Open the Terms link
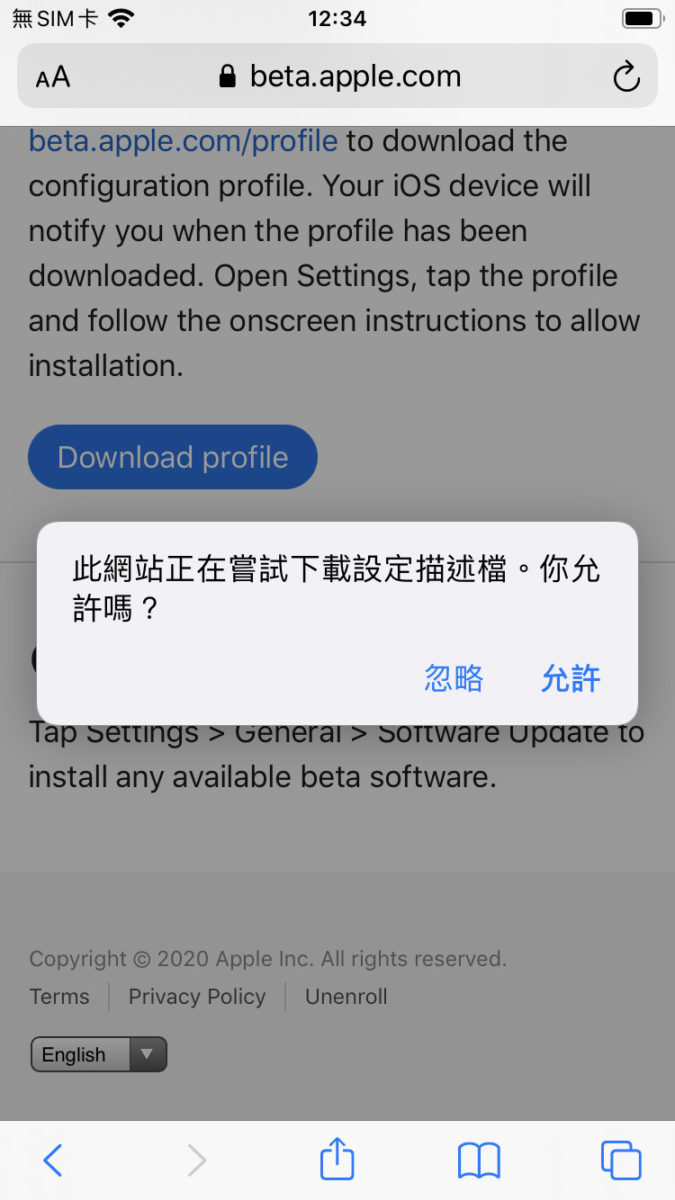This screenshot has height=1200, width=675. [x=59, y=997]
